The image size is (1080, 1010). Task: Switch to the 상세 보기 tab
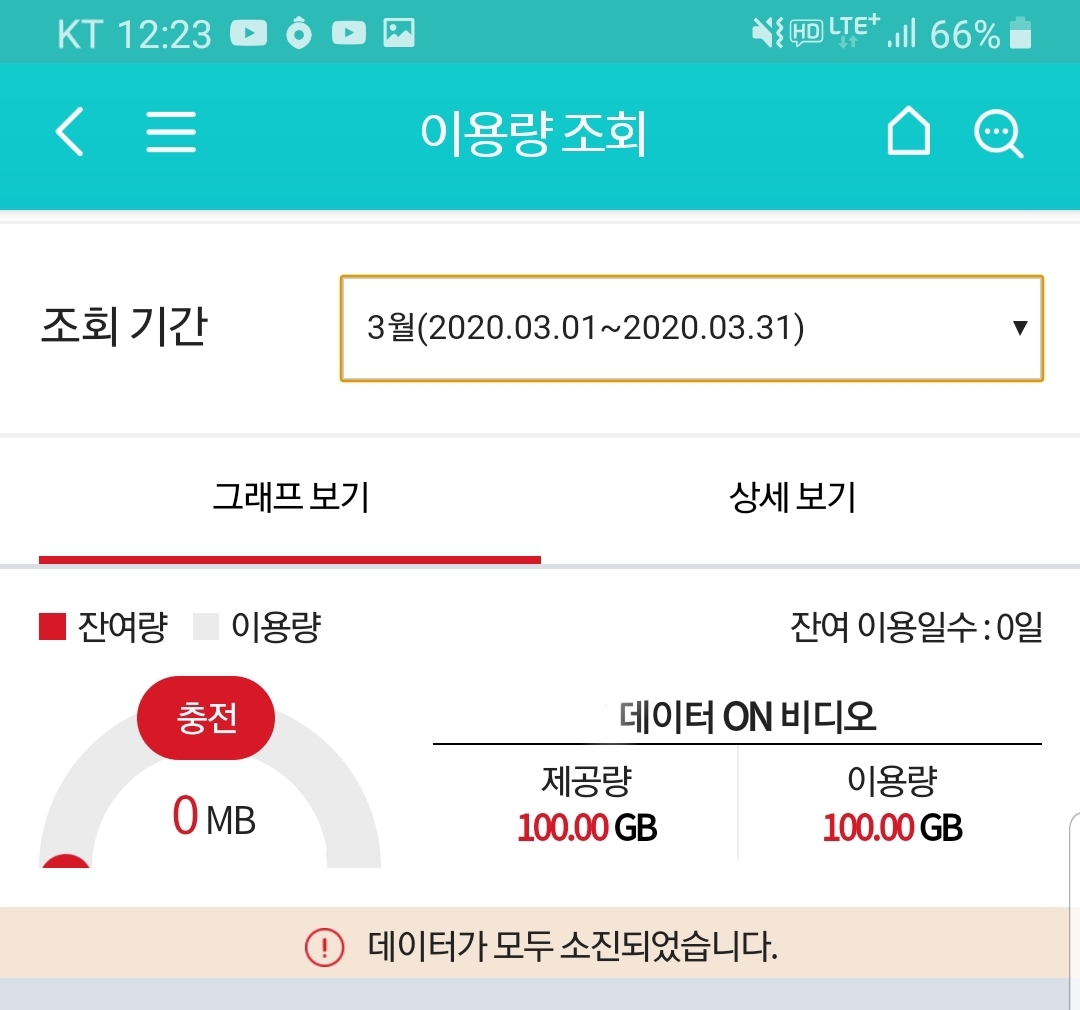pos(792,497)
